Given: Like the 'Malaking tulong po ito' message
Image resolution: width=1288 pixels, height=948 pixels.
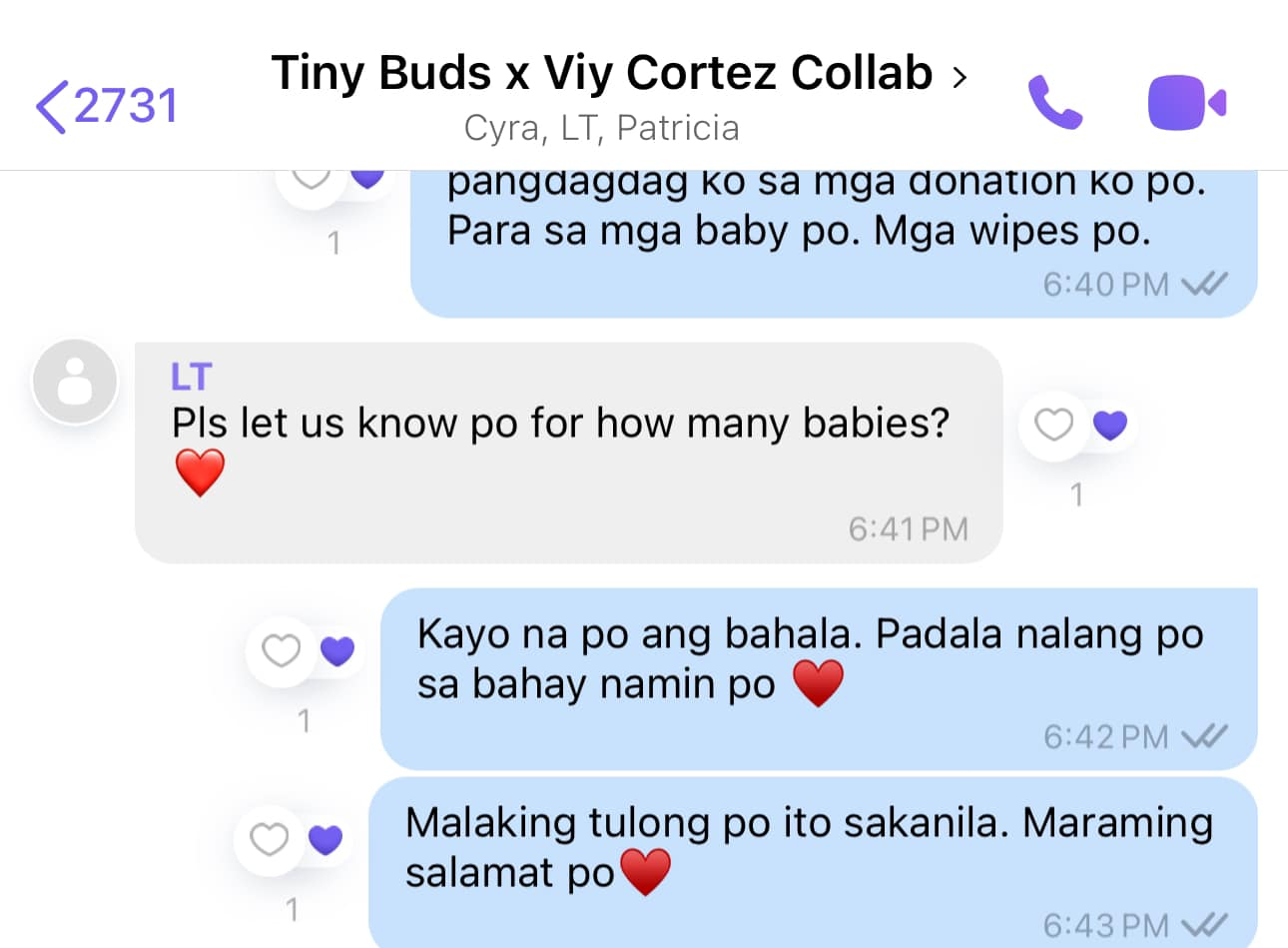Looking at the screenshot, I should (269, 840).
